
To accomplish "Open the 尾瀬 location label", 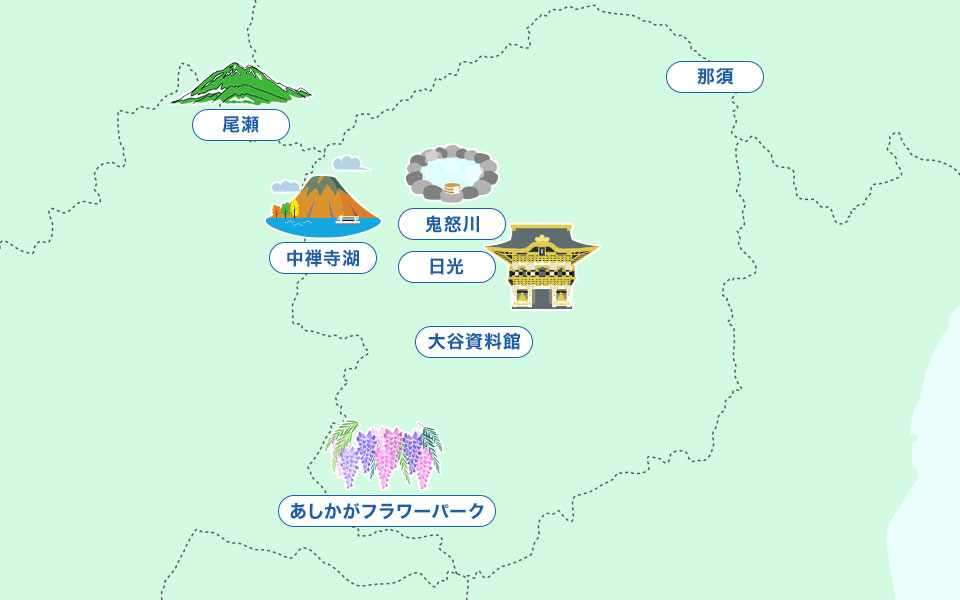I will (x=241, y=125).
